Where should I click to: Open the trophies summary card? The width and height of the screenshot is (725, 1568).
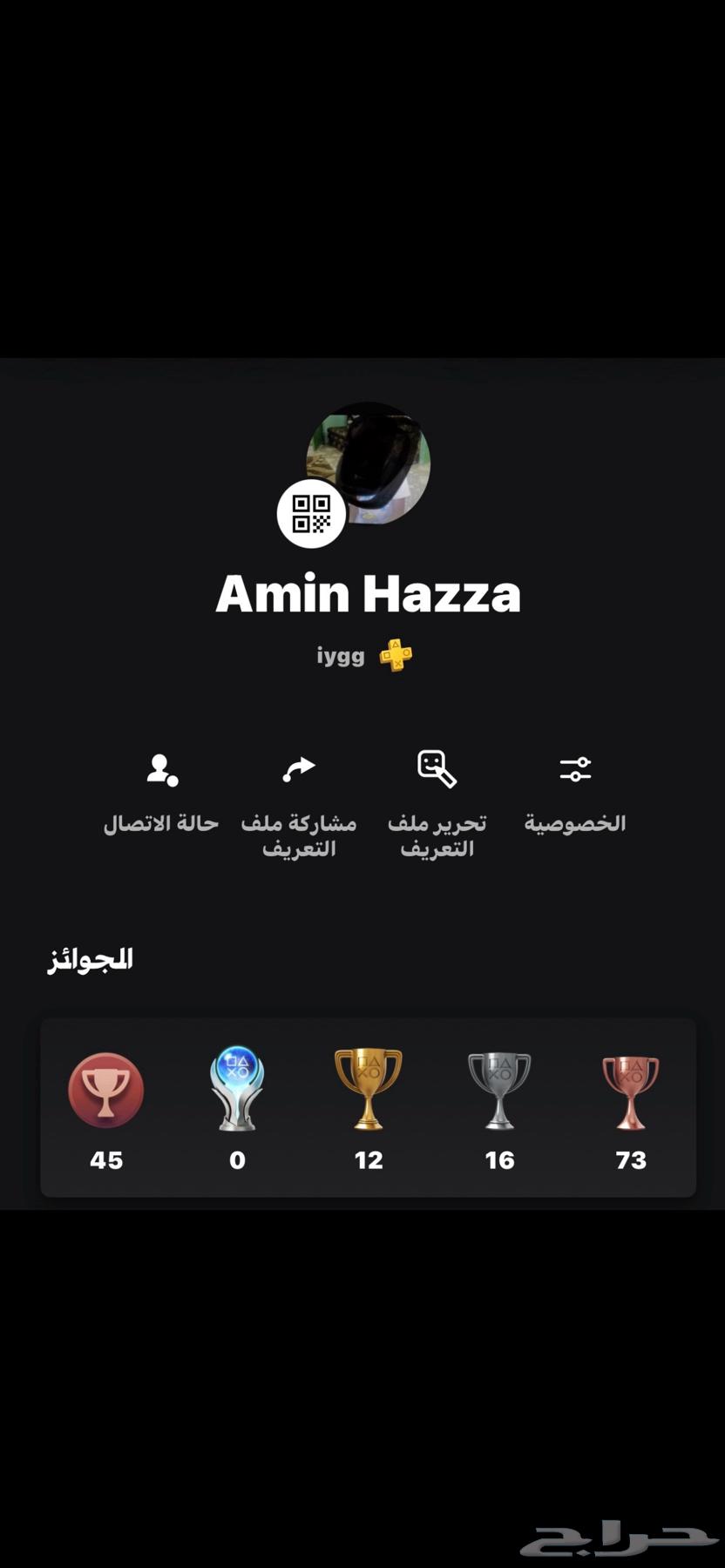(368, 1107)
